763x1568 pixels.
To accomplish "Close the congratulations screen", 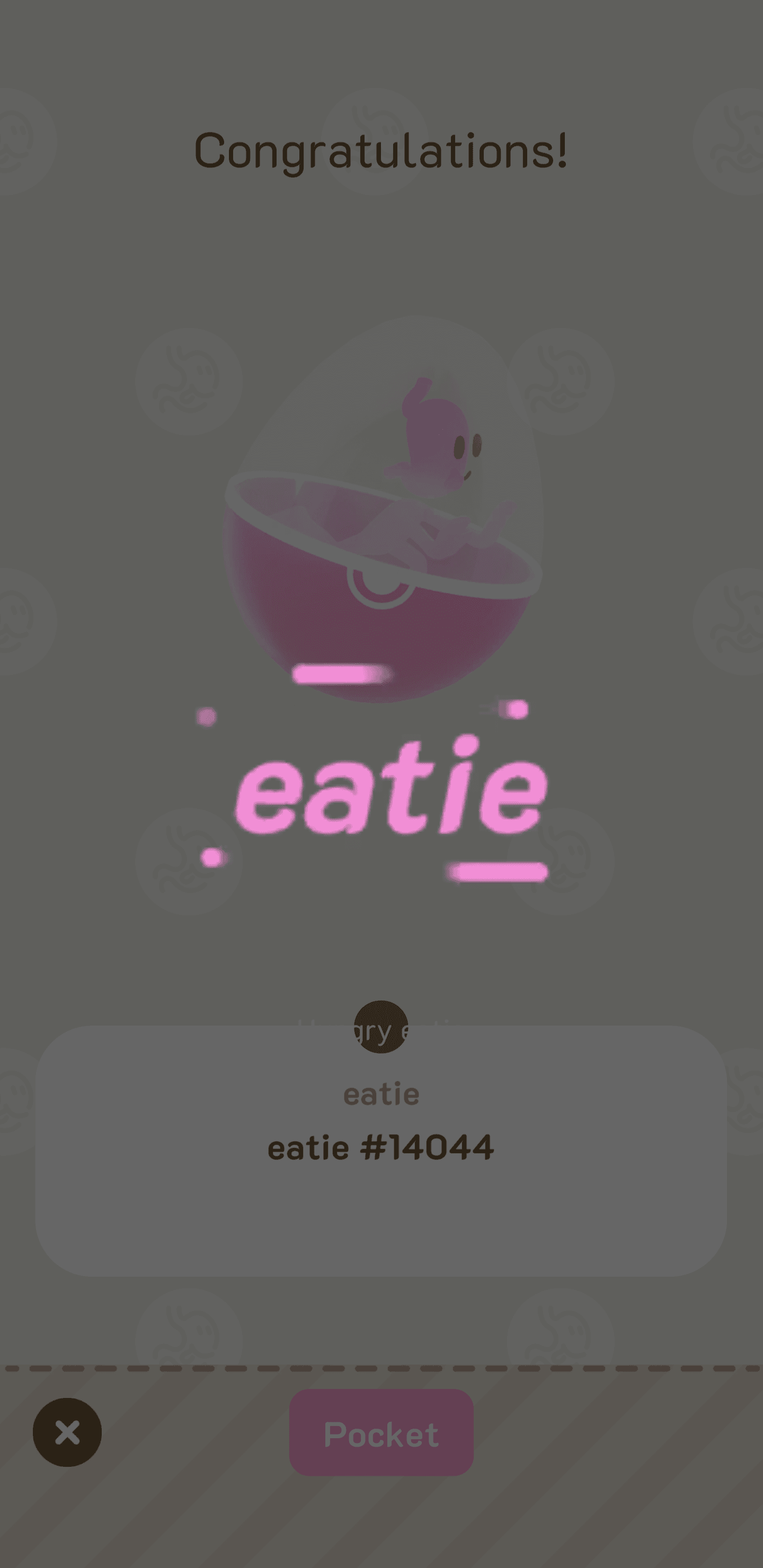I will (x=67, y=1432).
